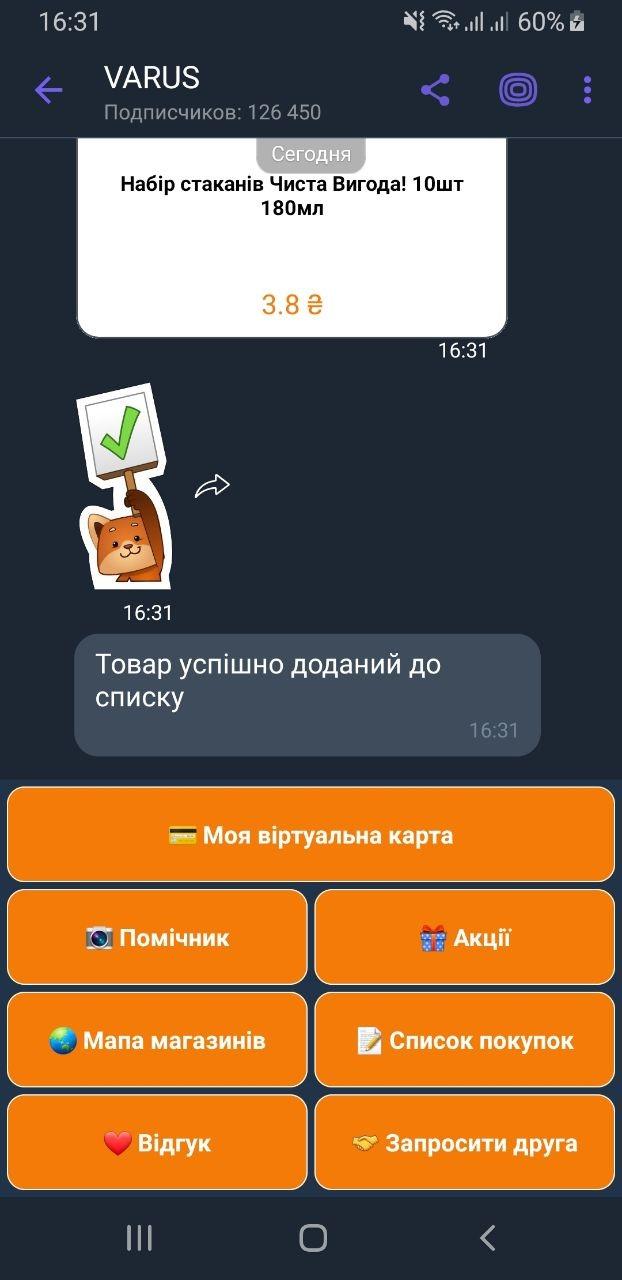Viewport: 622px width, 1280px height.
Task: View Акції offers
Action: 465,938
